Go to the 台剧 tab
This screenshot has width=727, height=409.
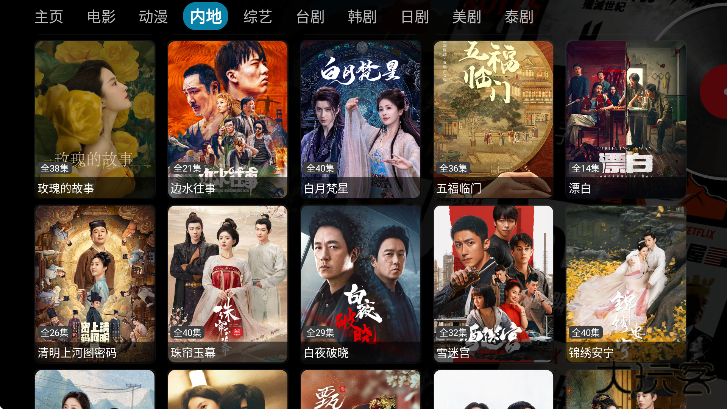click(x=310, y=17)
